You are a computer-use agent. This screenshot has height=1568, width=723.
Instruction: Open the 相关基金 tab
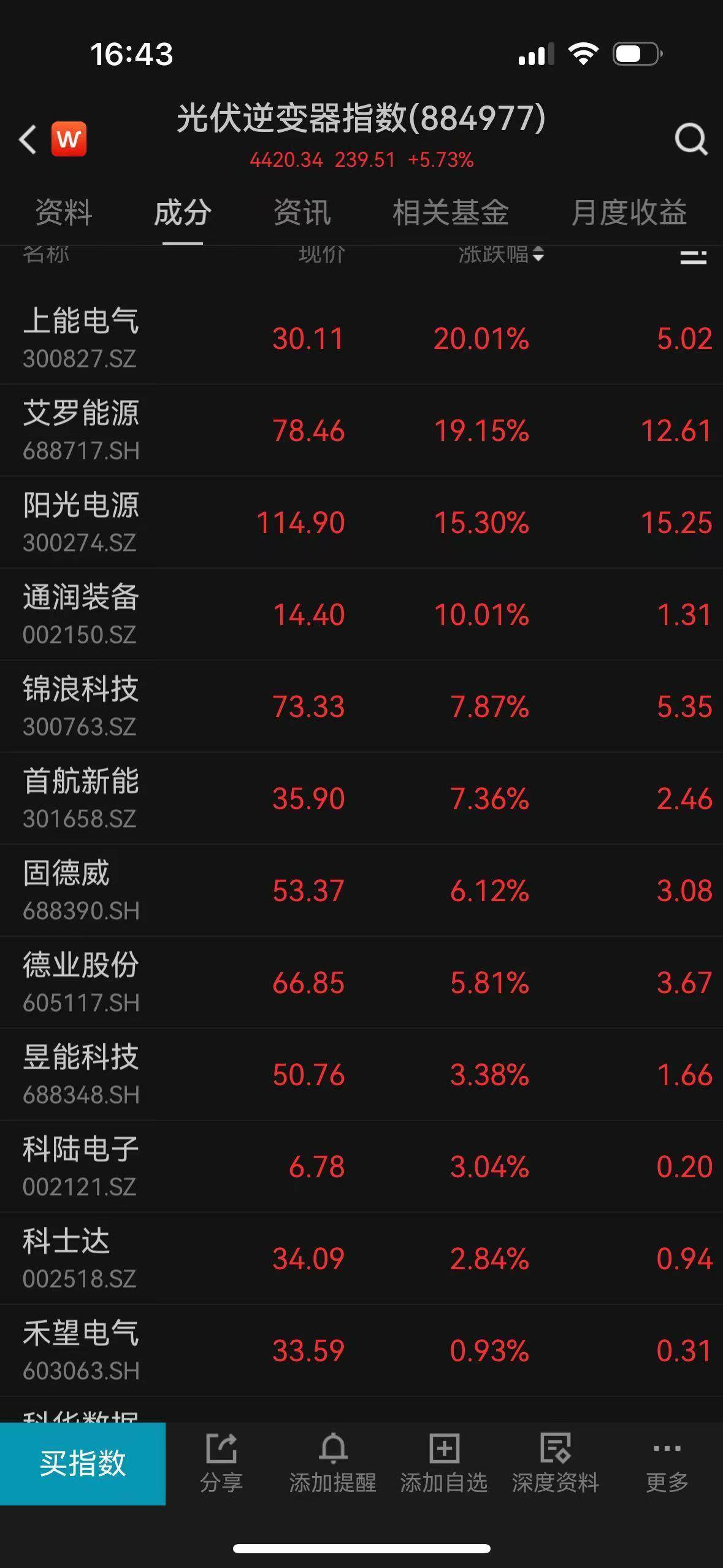[451, 213]
